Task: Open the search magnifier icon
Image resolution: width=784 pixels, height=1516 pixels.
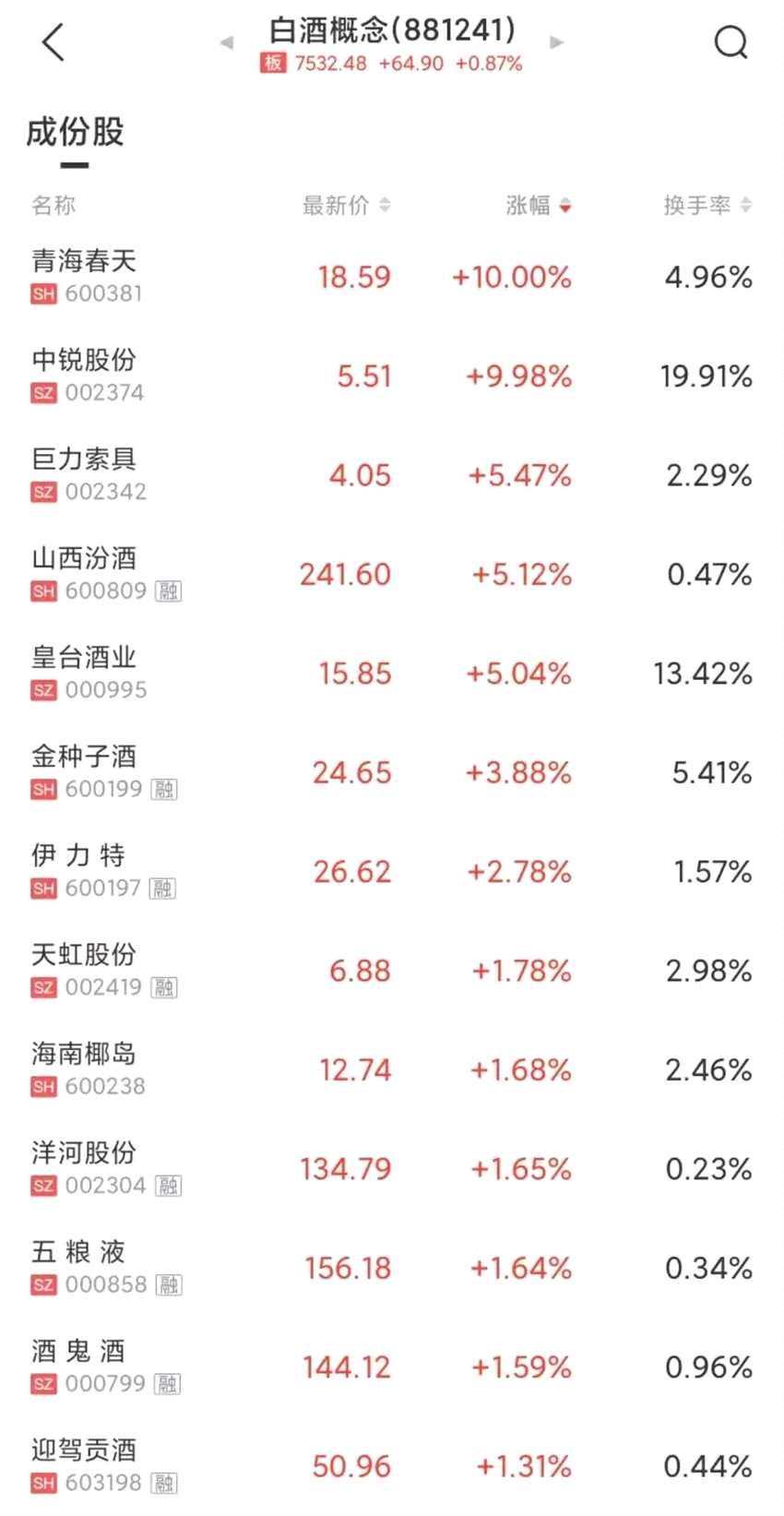Action: tap(731, 42)
